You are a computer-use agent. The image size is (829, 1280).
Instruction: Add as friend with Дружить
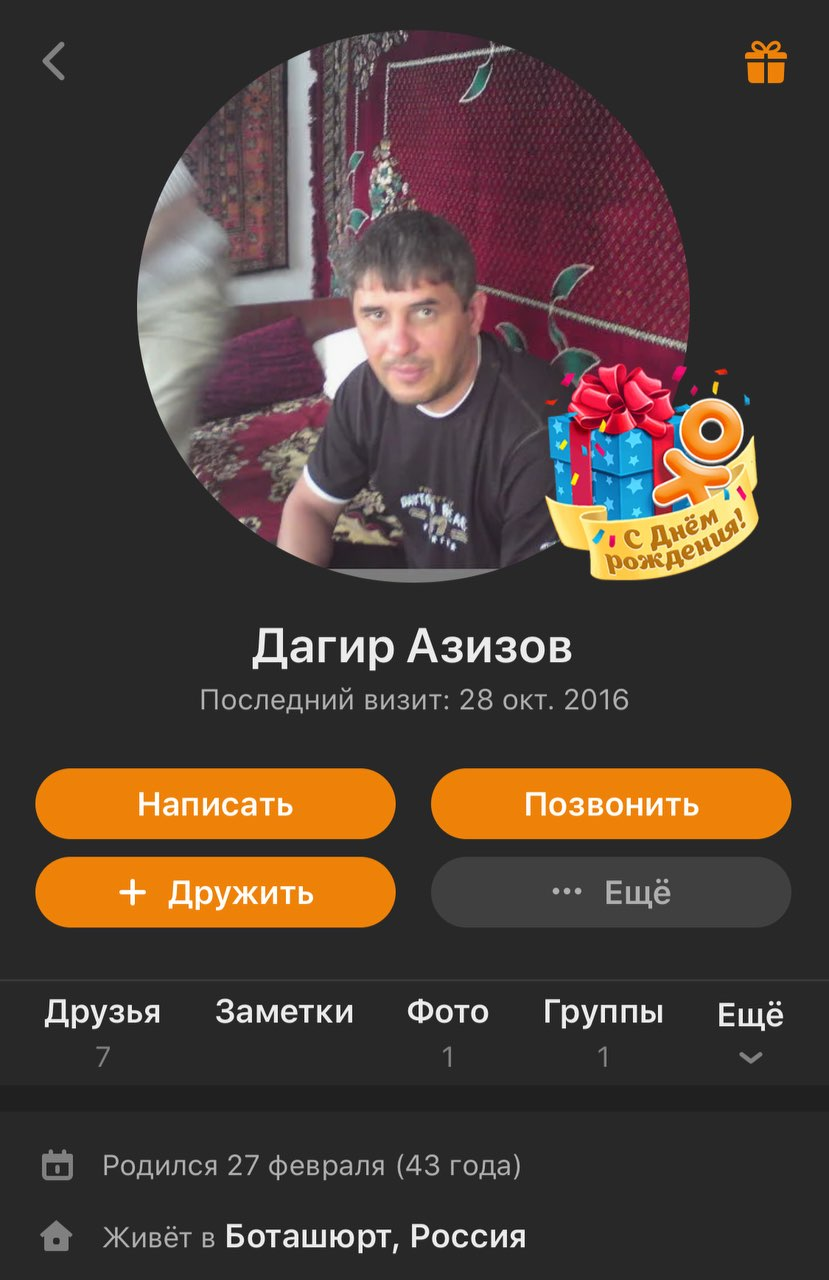tap(215, 892)
